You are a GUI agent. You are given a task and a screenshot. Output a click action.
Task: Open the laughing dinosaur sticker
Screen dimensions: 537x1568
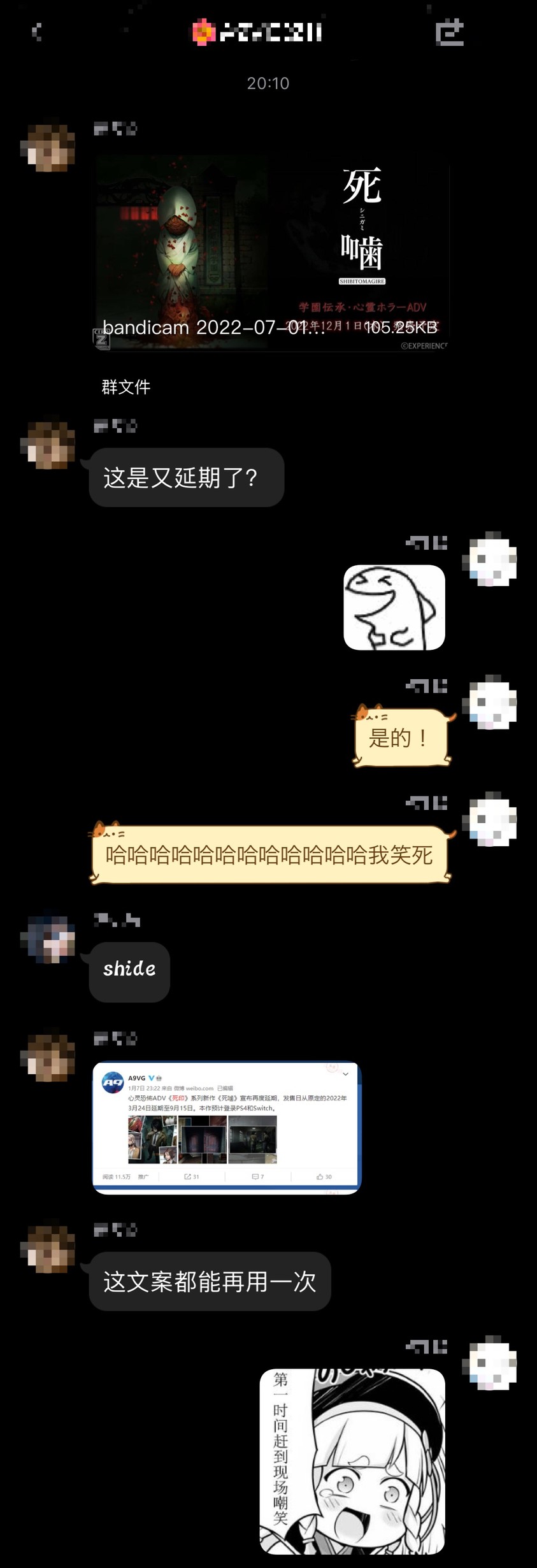(x=394, y=607)
